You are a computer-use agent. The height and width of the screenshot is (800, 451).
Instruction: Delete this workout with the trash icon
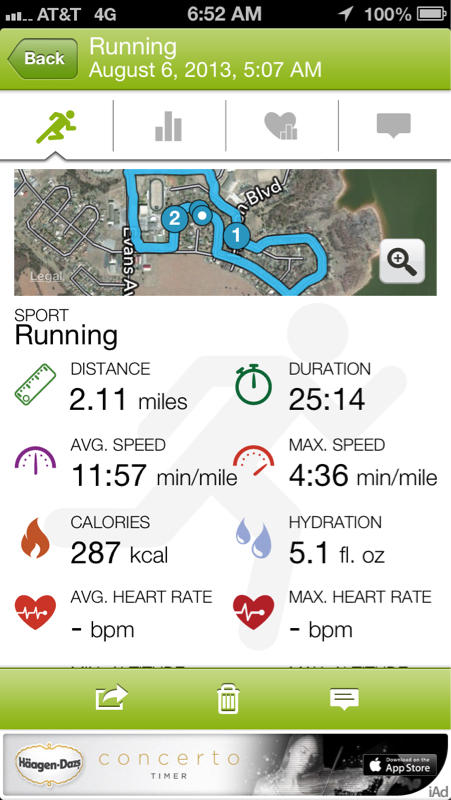pos(228,698)
